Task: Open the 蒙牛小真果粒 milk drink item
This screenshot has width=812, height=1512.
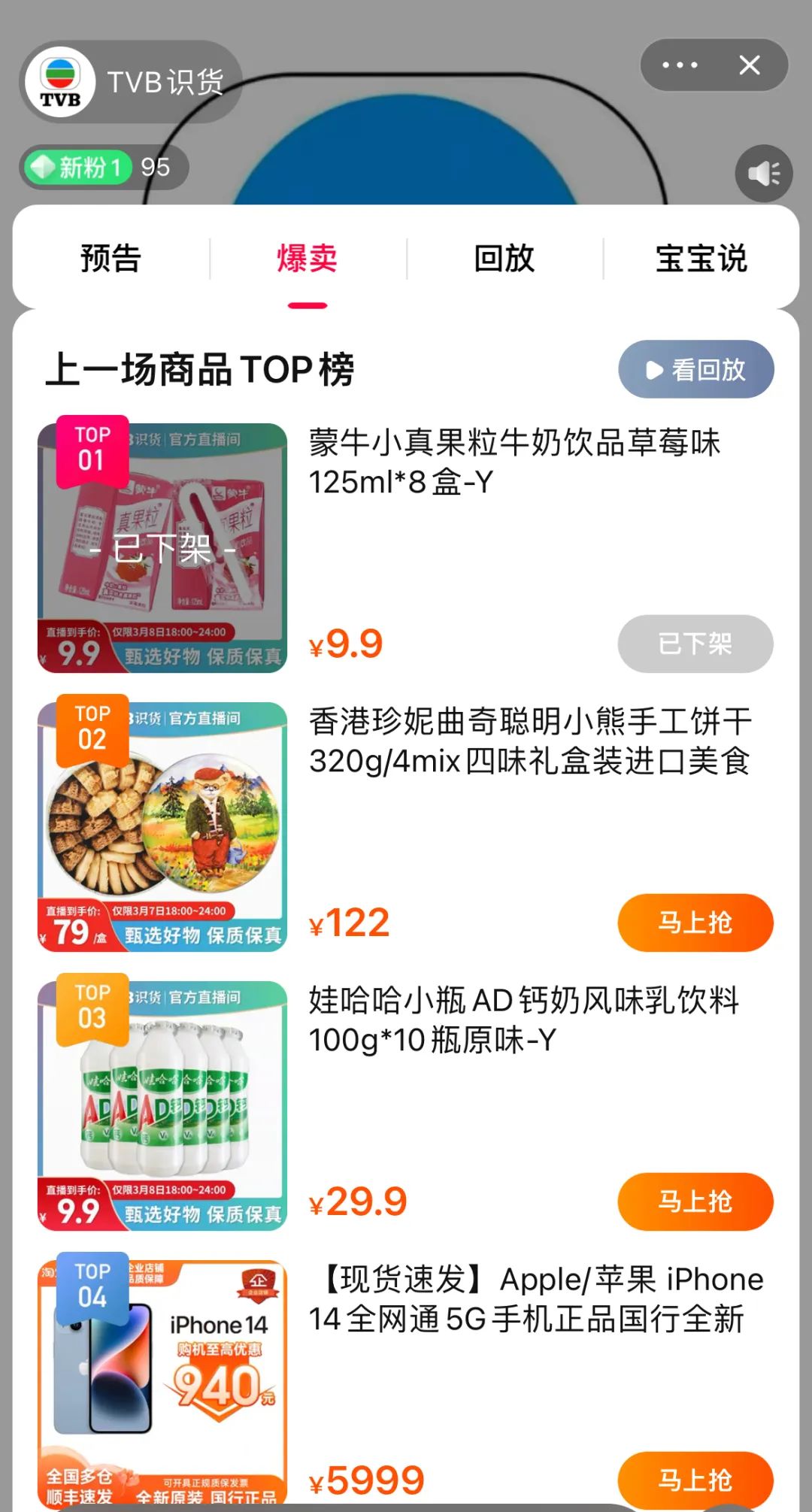Action: (x=514, y=462)
